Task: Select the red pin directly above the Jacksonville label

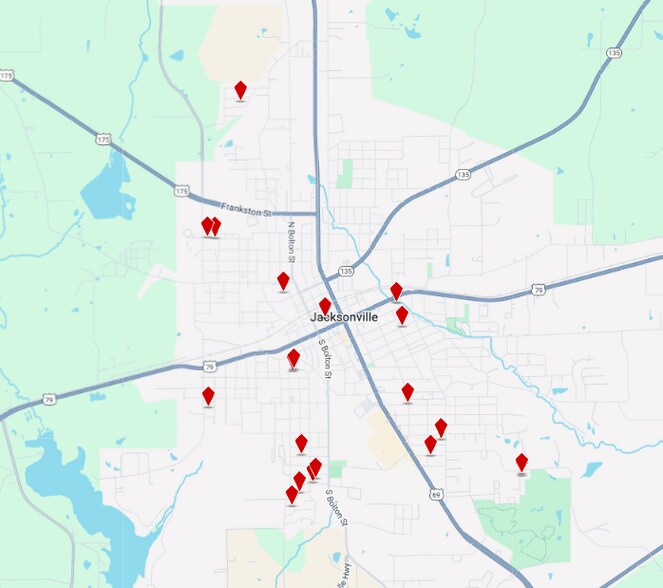Action: point(325,306)
